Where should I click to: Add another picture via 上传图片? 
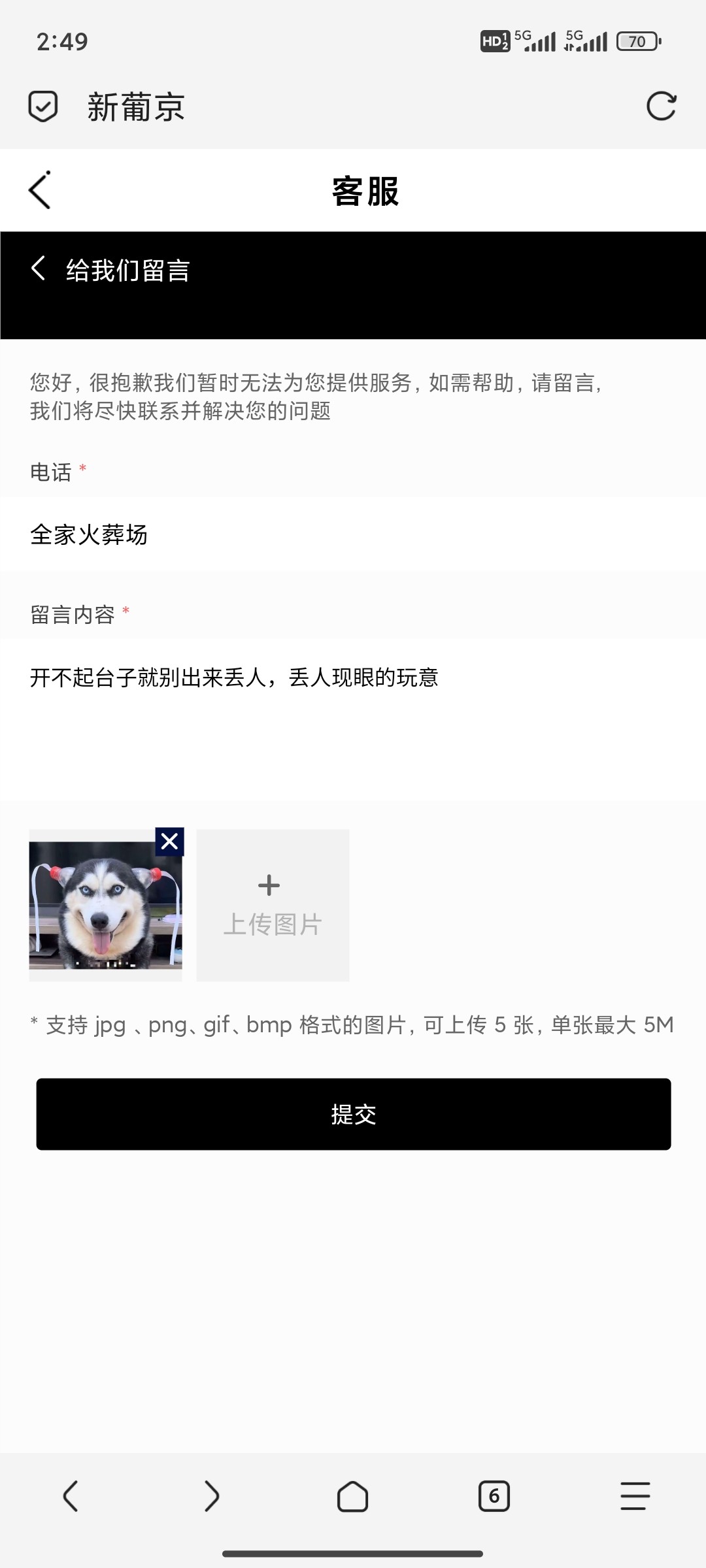point(273,906)
